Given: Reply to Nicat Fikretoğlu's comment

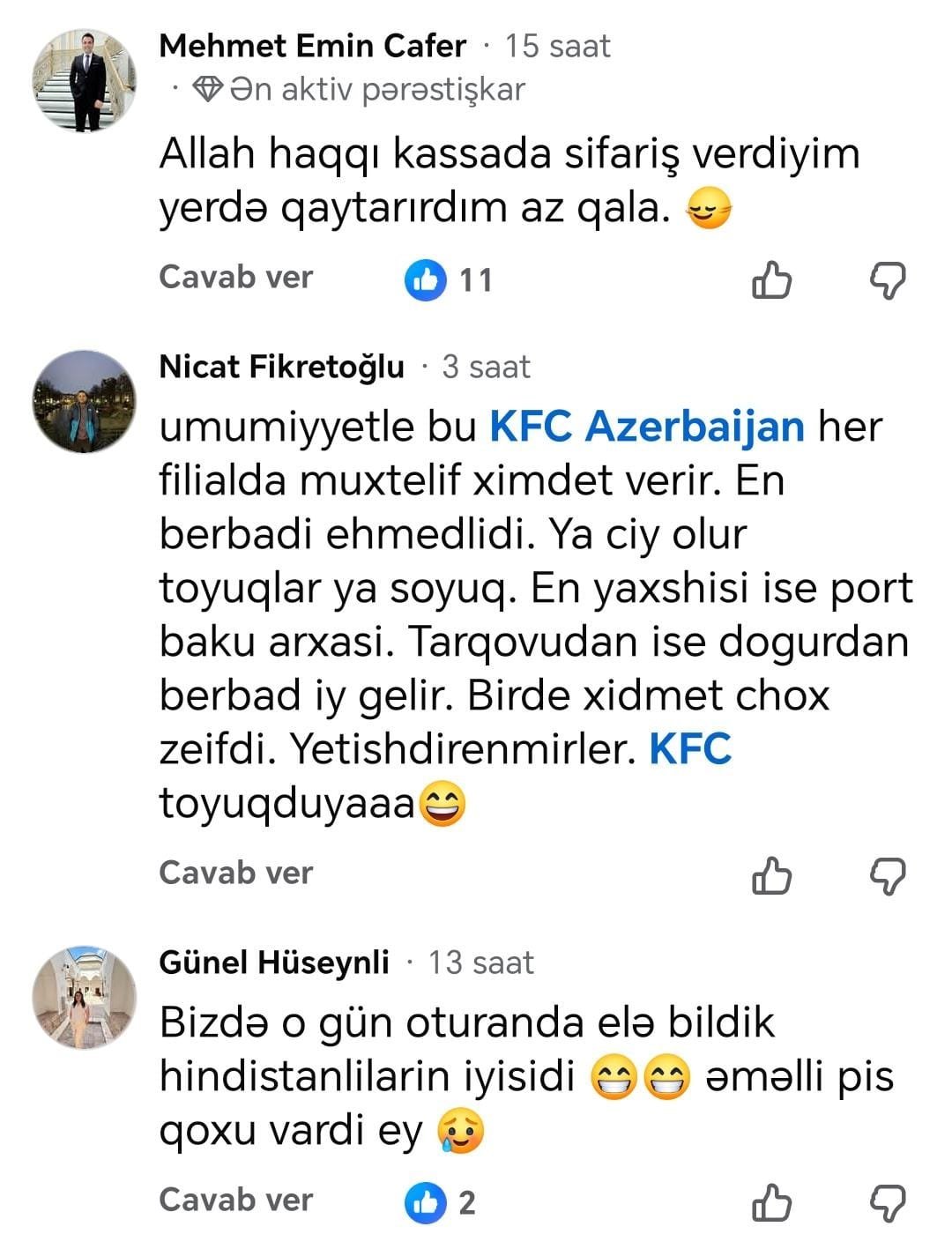Looking at the screenshot, I should point(235,873).
